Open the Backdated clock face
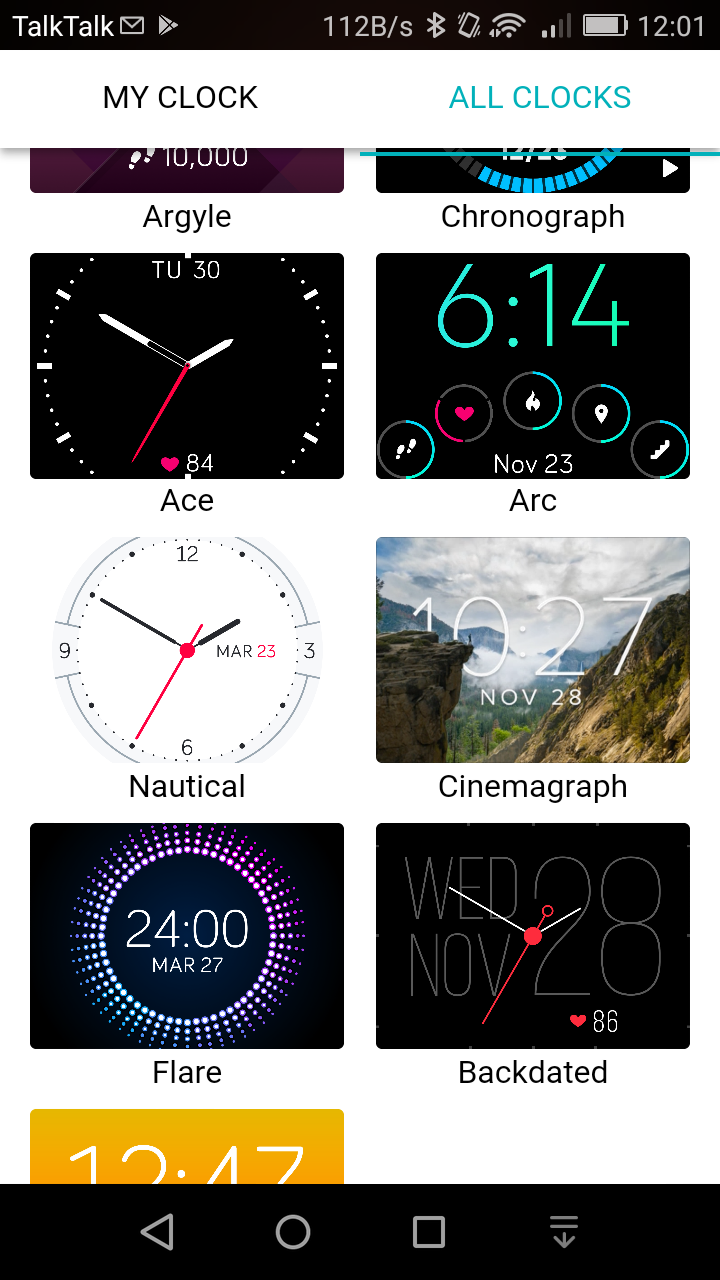Screen dimensions: 720x1280 (533, 936)
